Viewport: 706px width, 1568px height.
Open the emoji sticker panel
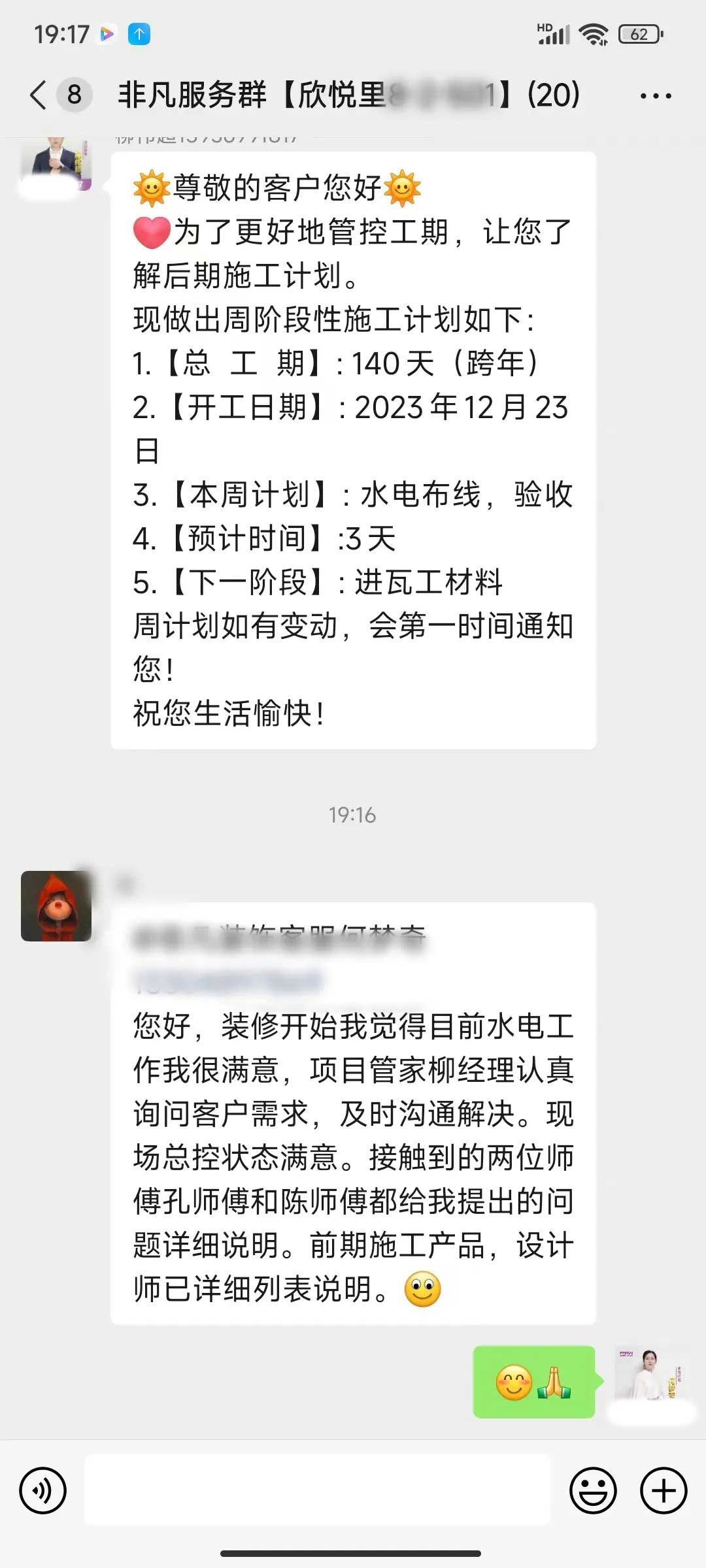point(593,1491)
